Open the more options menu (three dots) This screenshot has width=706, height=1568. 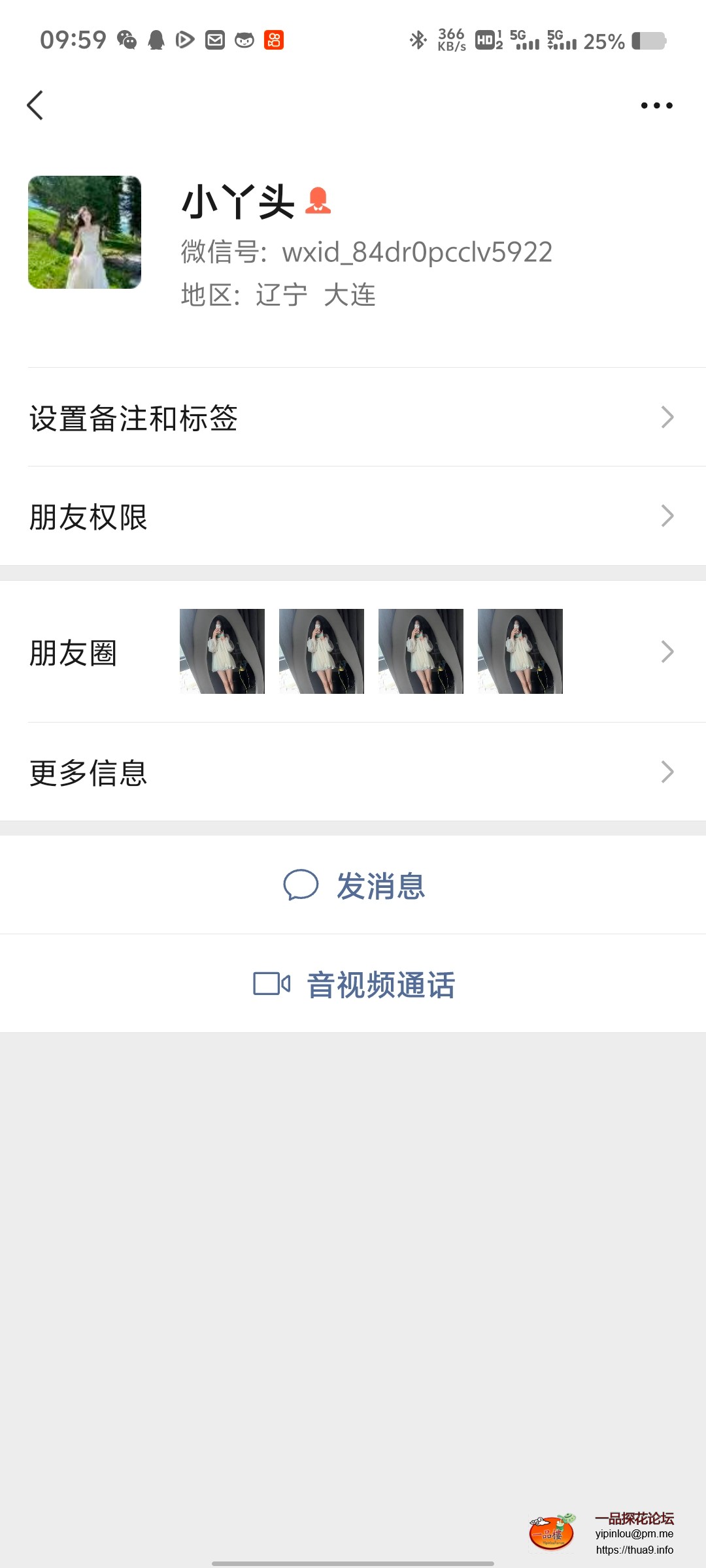point(656,105)
